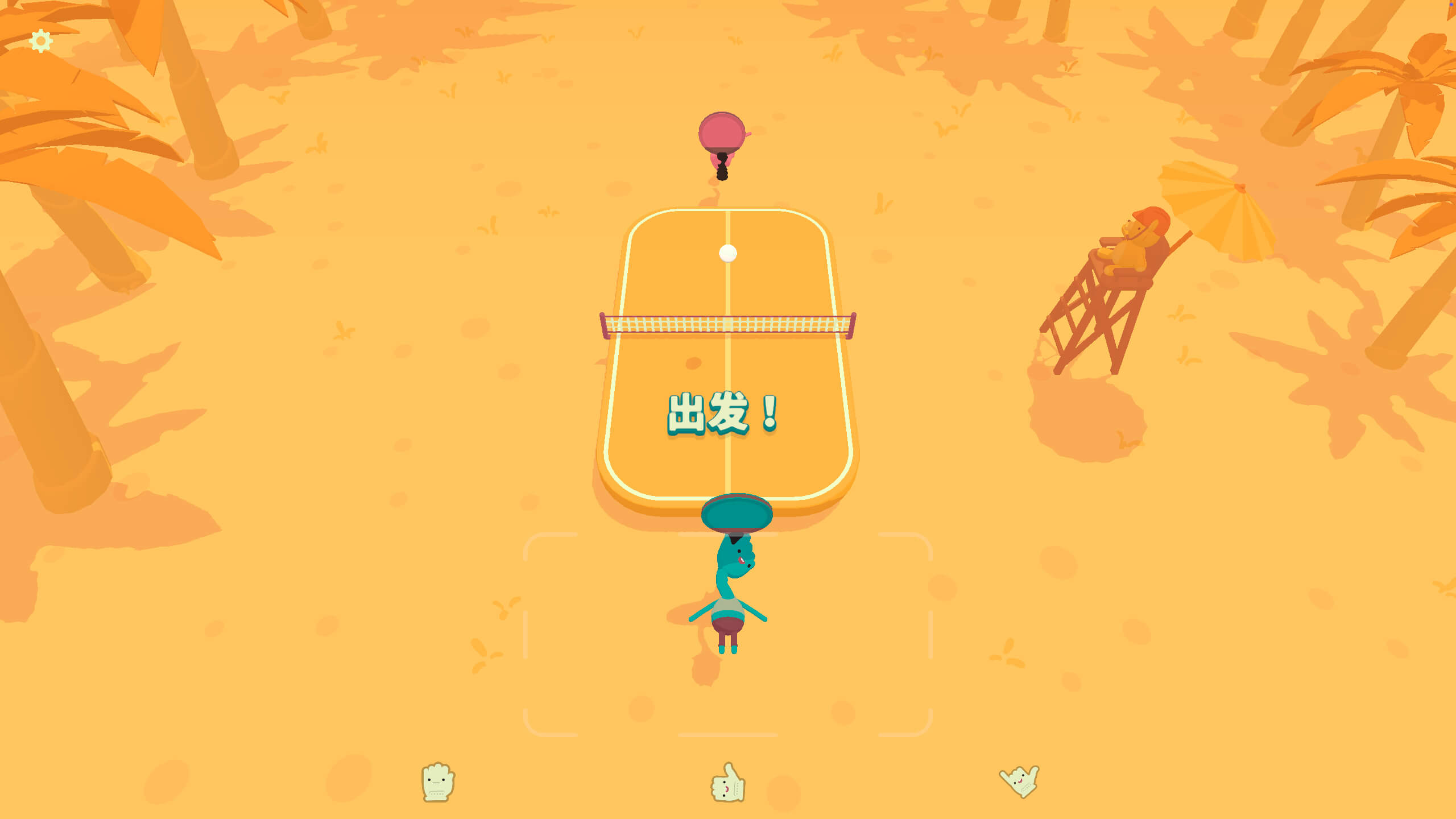The image size is (1456, 819).
Task: Open the settings gear
Action: tap(40, 41)
